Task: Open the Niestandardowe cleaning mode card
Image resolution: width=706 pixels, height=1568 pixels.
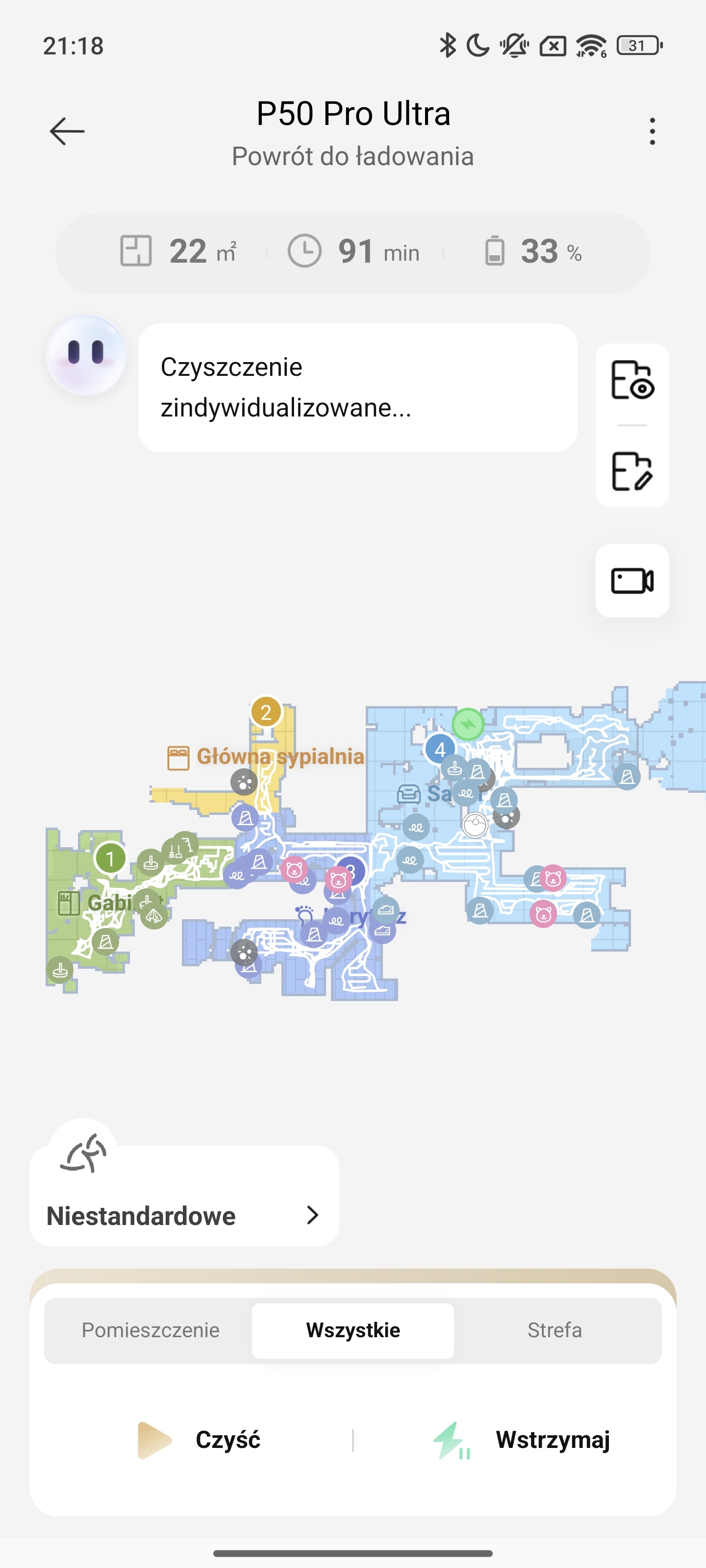Action: point(184,1197)
